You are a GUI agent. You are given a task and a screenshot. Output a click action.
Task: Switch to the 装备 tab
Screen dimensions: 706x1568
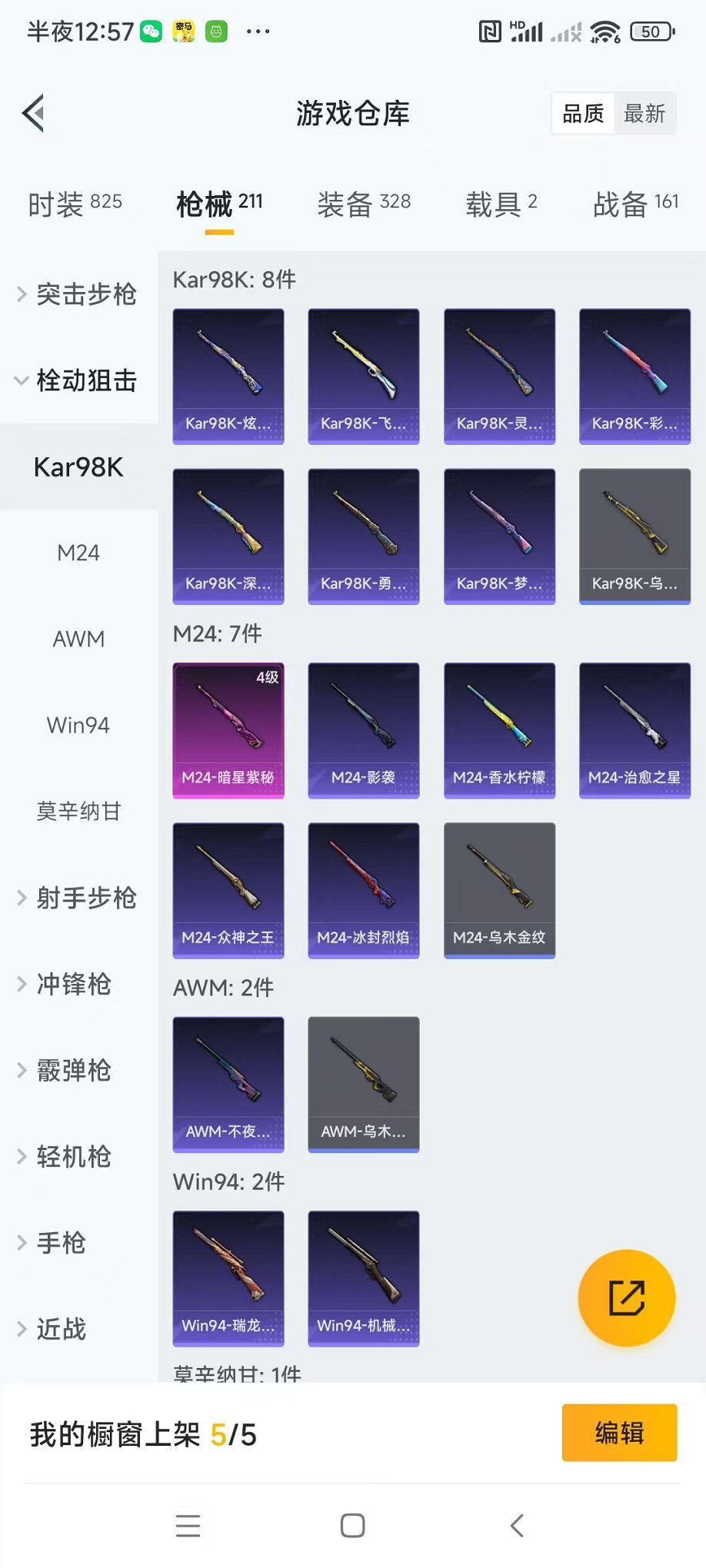[364, 204]
